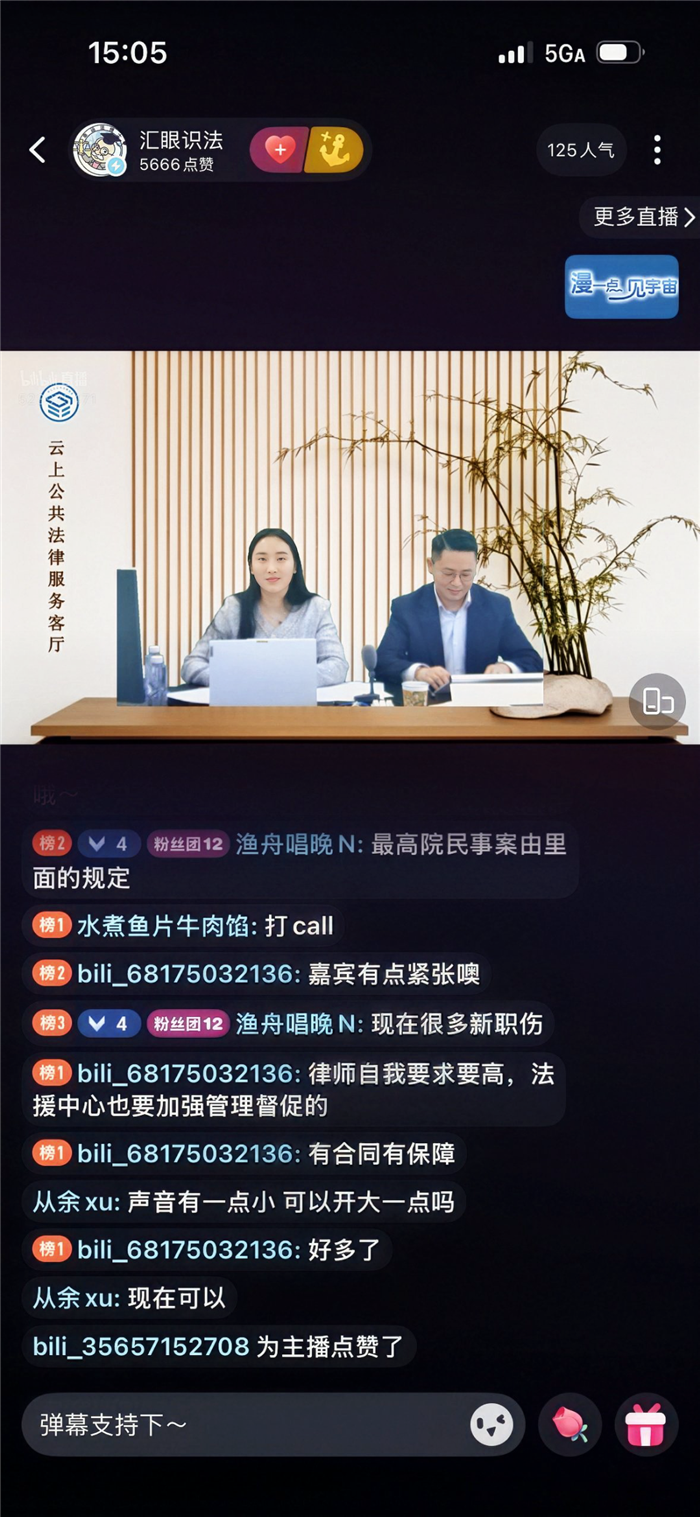Open the emoji picker in input bar
The image size is (700, 1517).
(x=492, y=1424)
